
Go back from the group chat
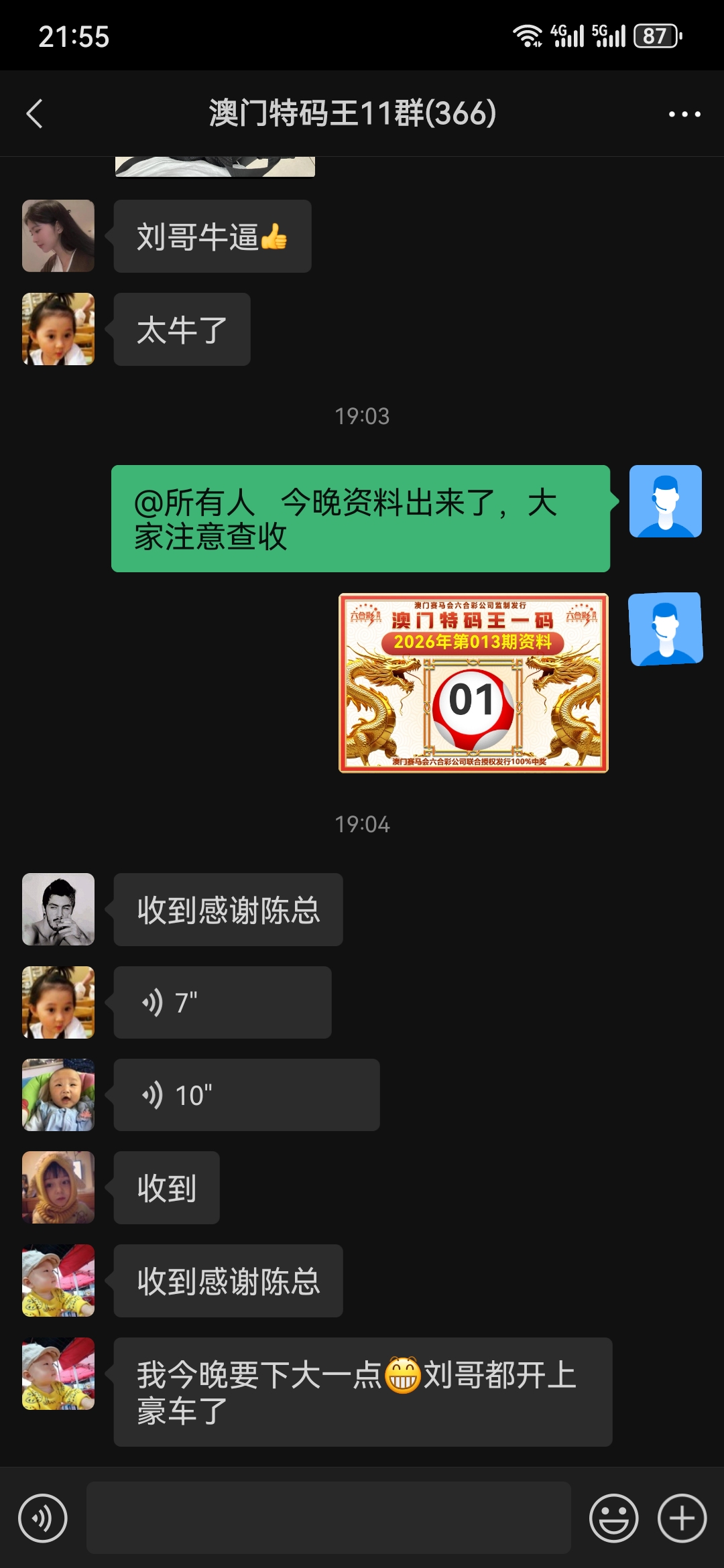[35, 114]
